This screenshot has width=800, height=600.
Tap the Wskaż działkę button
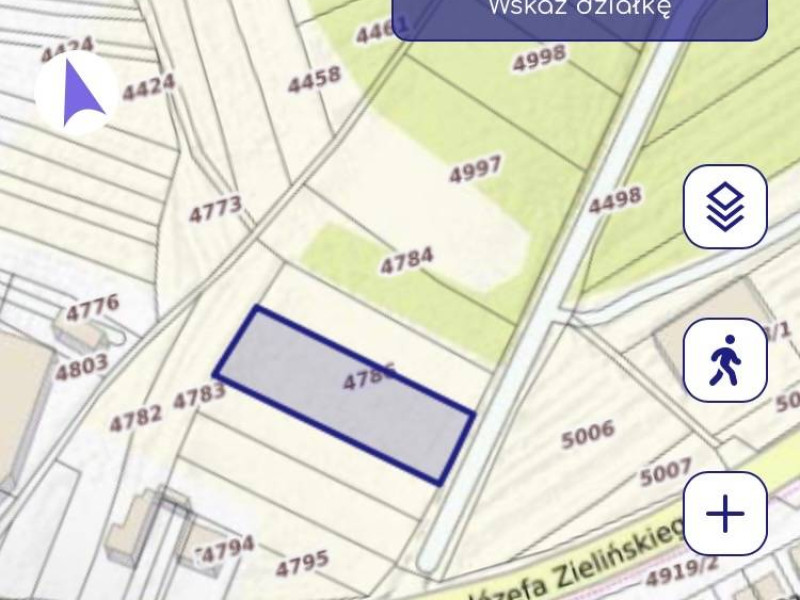(x=579, y=15)
